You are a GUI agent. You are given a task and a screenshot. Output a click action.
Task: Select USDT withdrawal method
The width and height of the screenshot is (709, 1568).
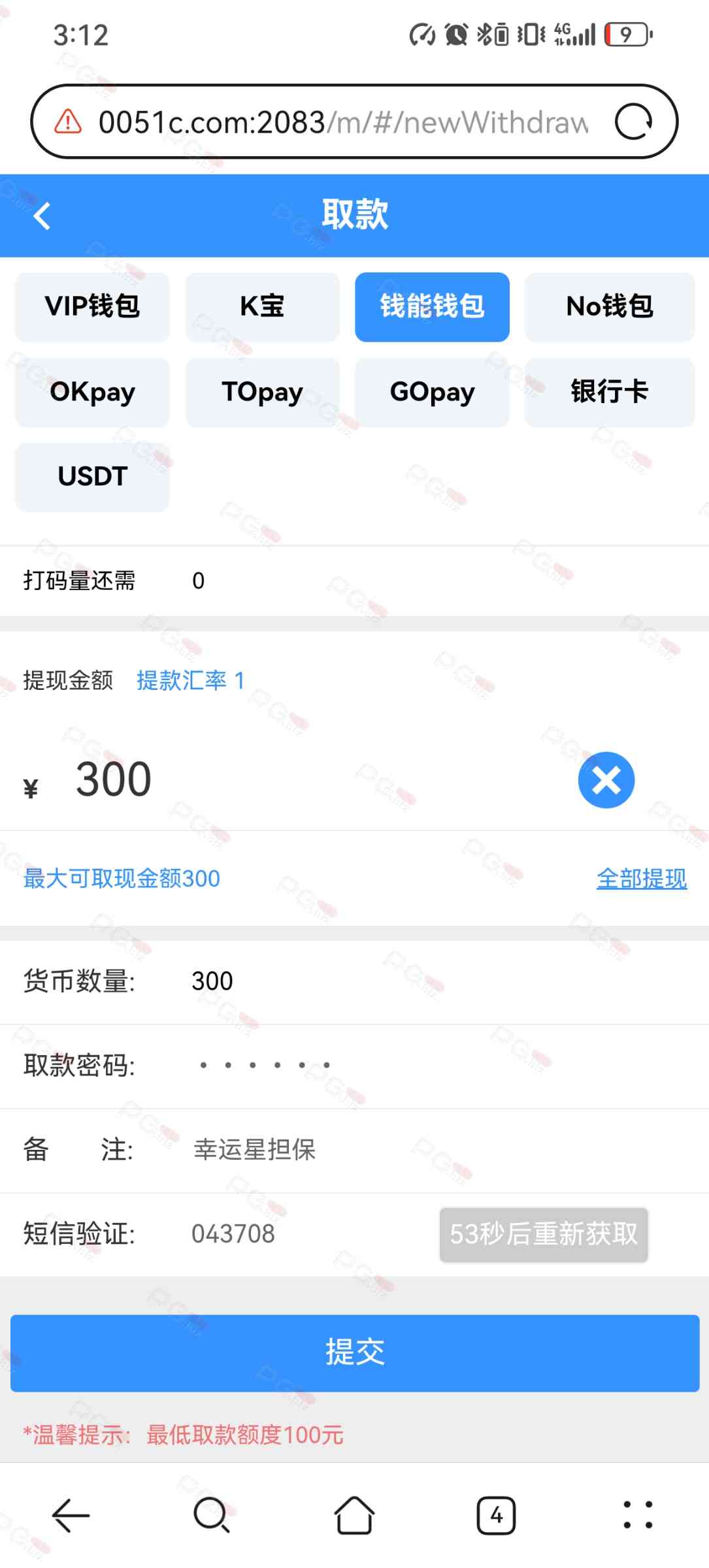tap(92, 477)
